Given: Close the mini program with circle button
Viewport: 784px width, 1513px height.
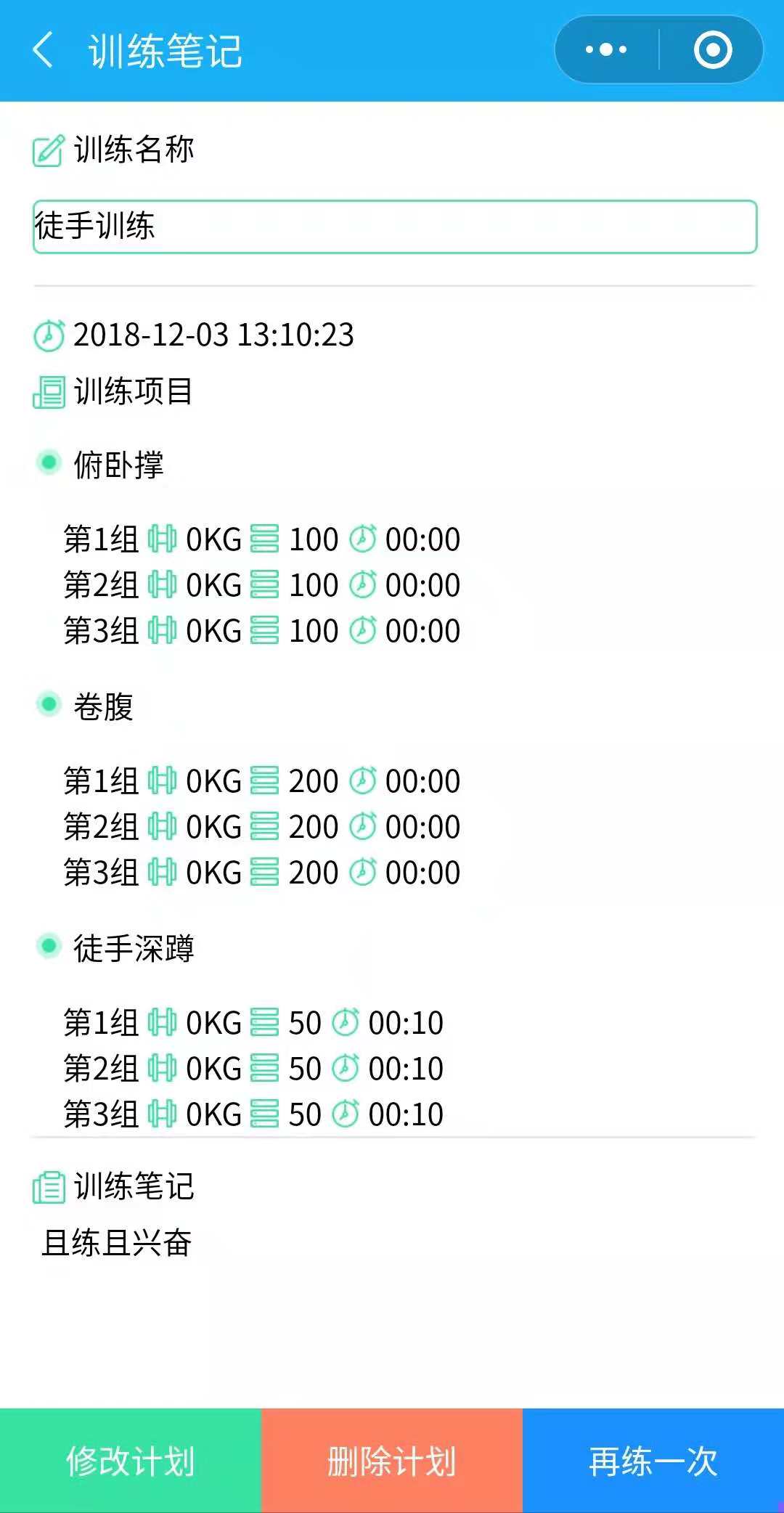Looking at the screenshot, I should click(x=713, y=50).
